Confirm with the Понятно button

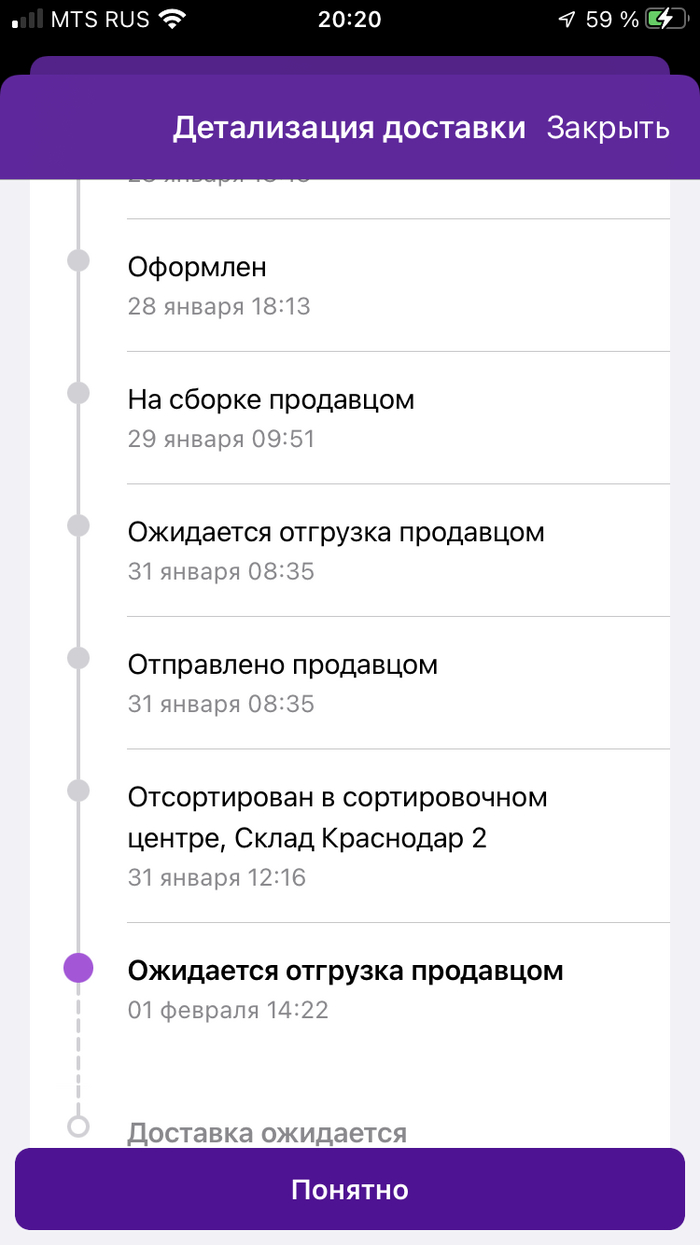pyautogui.click(x=350, y=1189)
